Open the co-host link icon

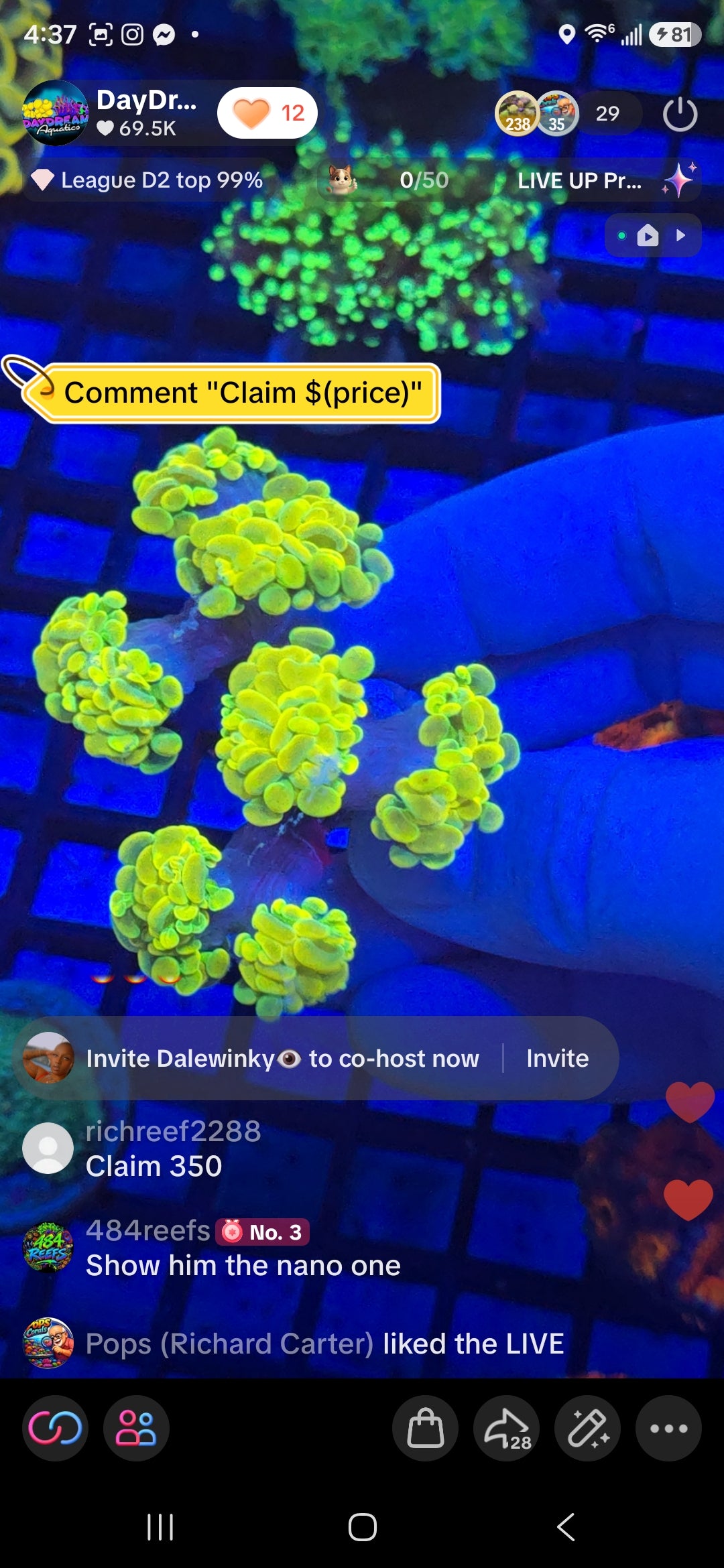[55, 1428]
